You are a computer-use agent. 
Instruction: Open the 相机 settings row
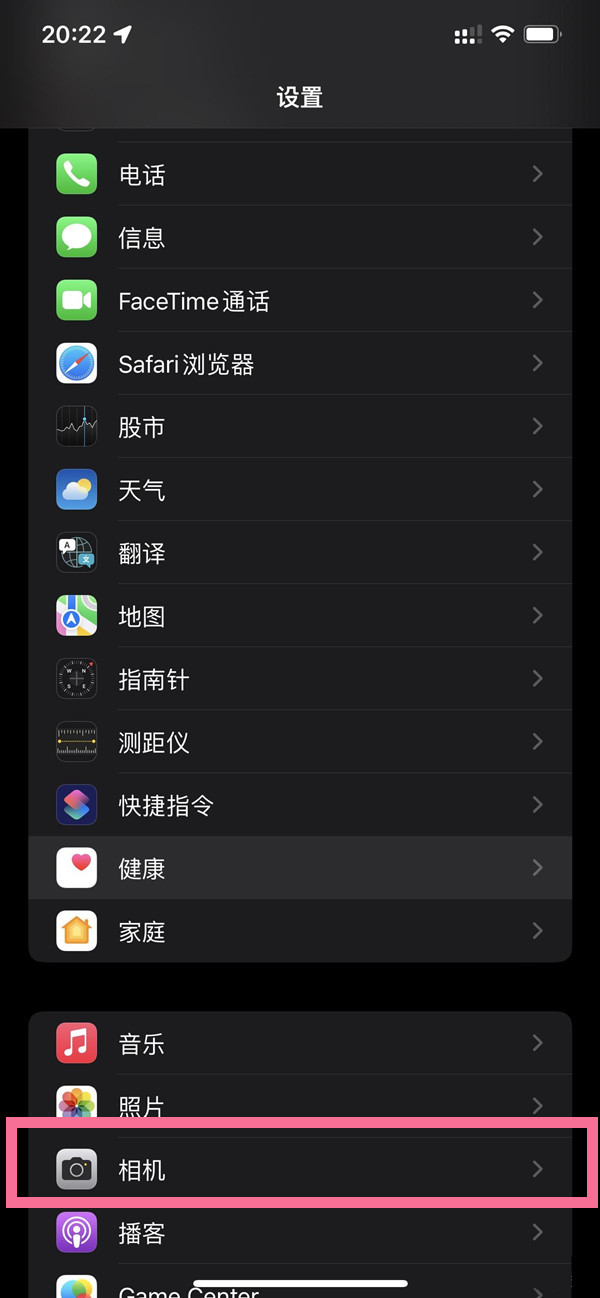(300, 1169)
